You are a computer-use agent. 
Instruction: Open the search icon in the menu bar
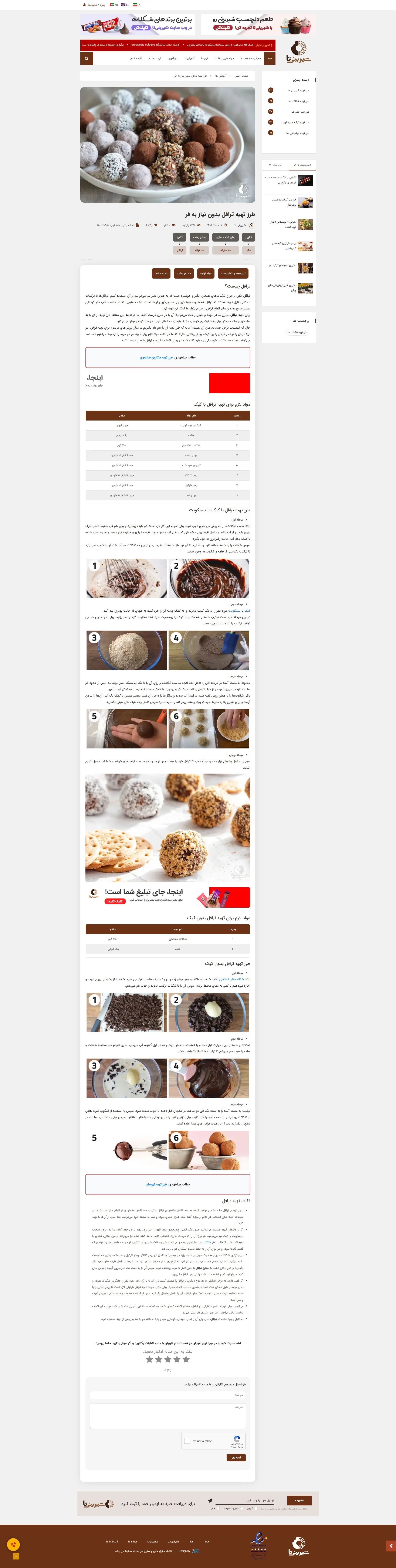[86, 59]
